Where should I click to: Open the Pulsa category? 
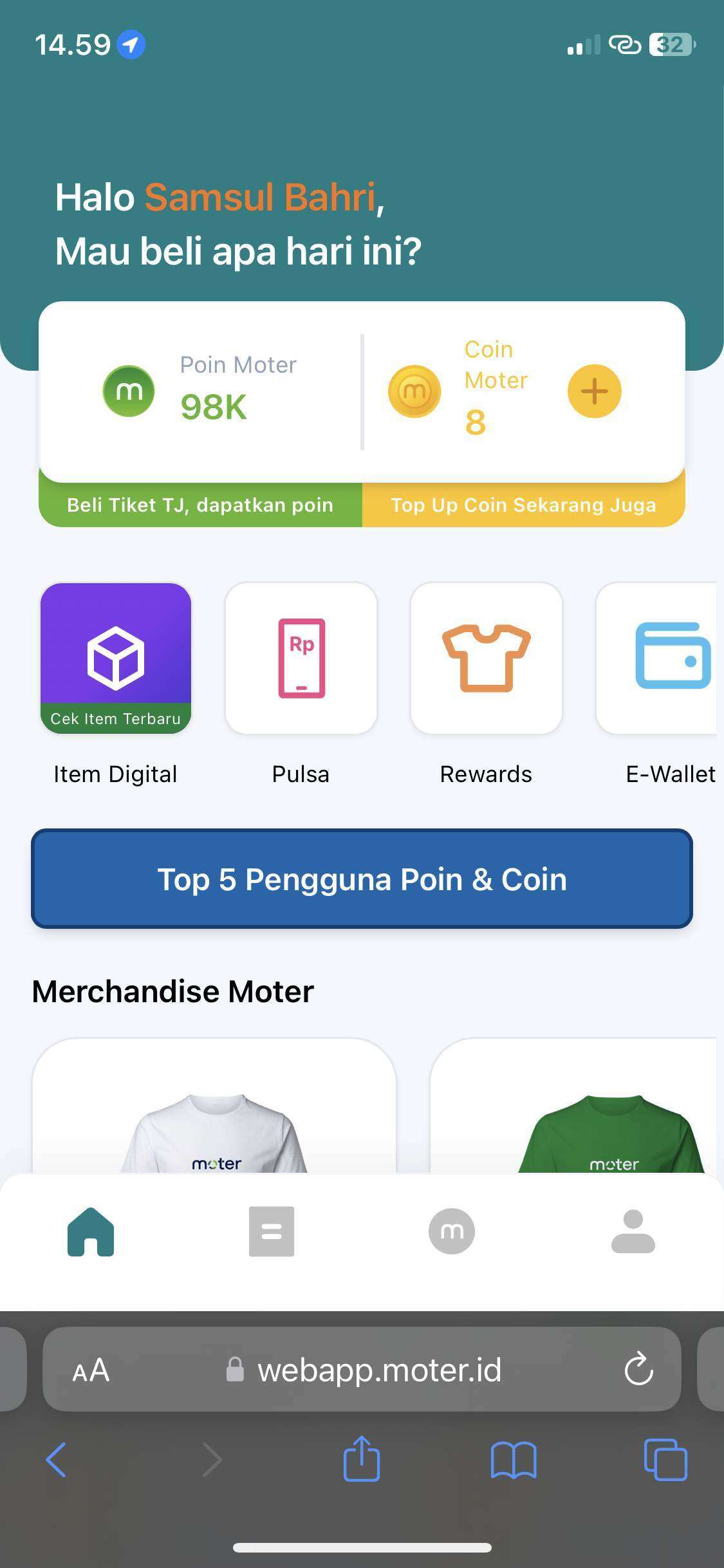(x=301, y=658)
